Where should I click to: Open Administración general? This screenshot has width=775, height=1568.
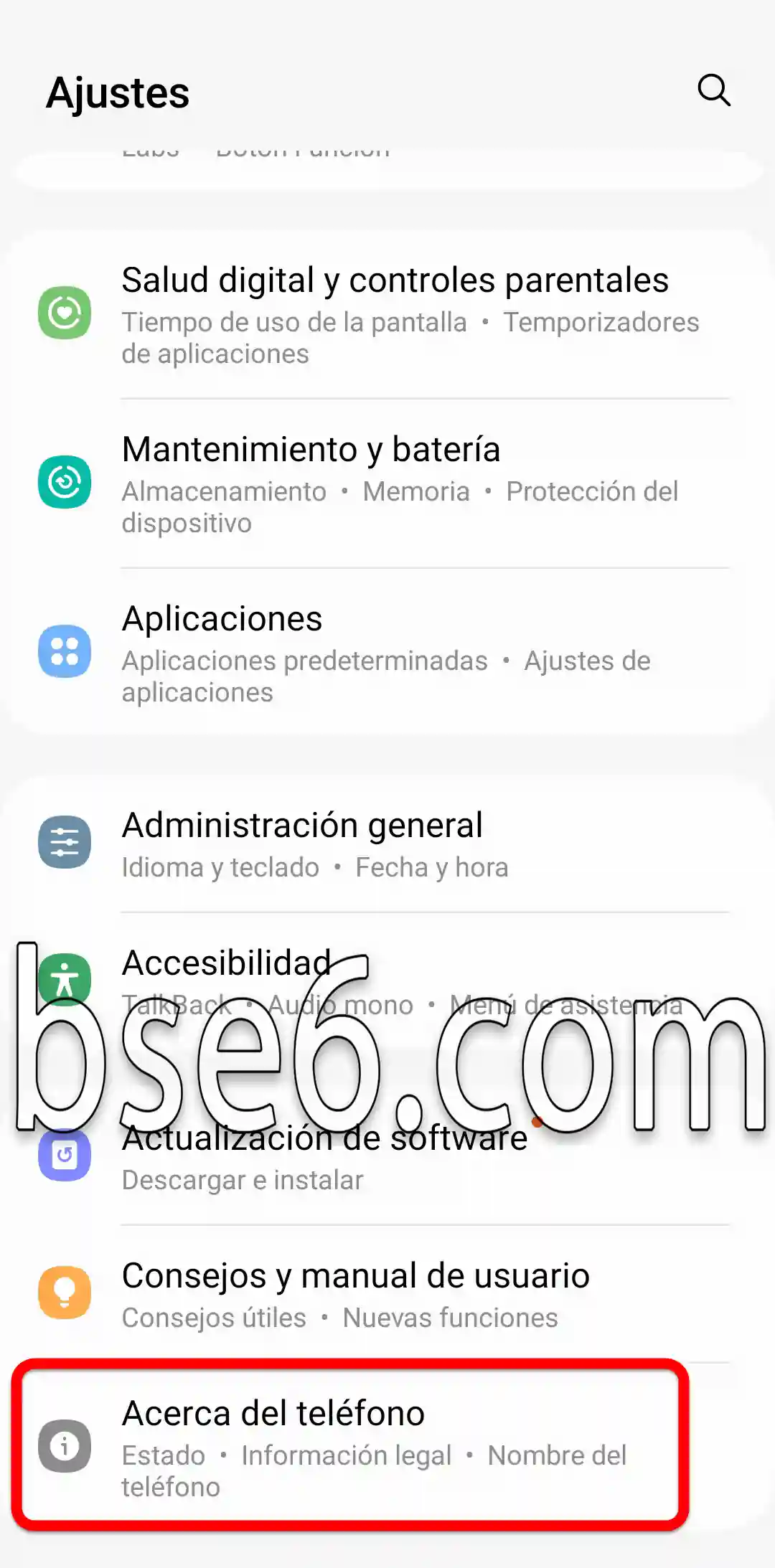tap(387, 844)
